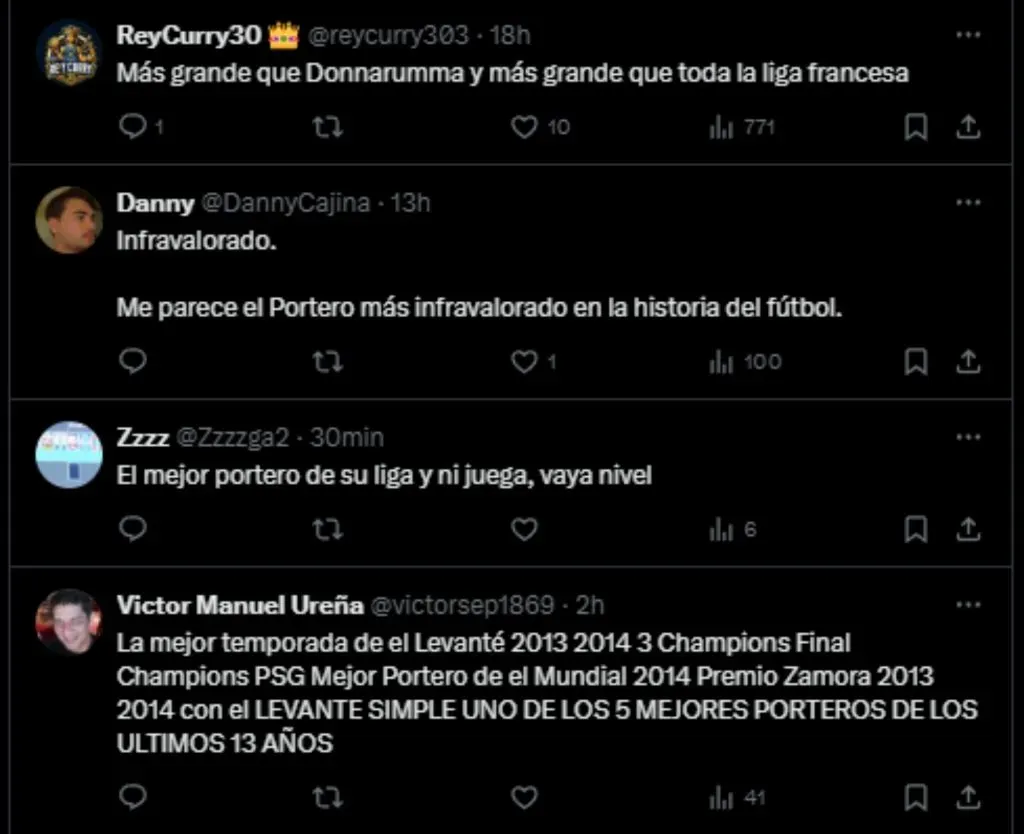Share ReyCurry30's tweet
Viewport: 1024px width, 834px height.
[x=967, y=128]
